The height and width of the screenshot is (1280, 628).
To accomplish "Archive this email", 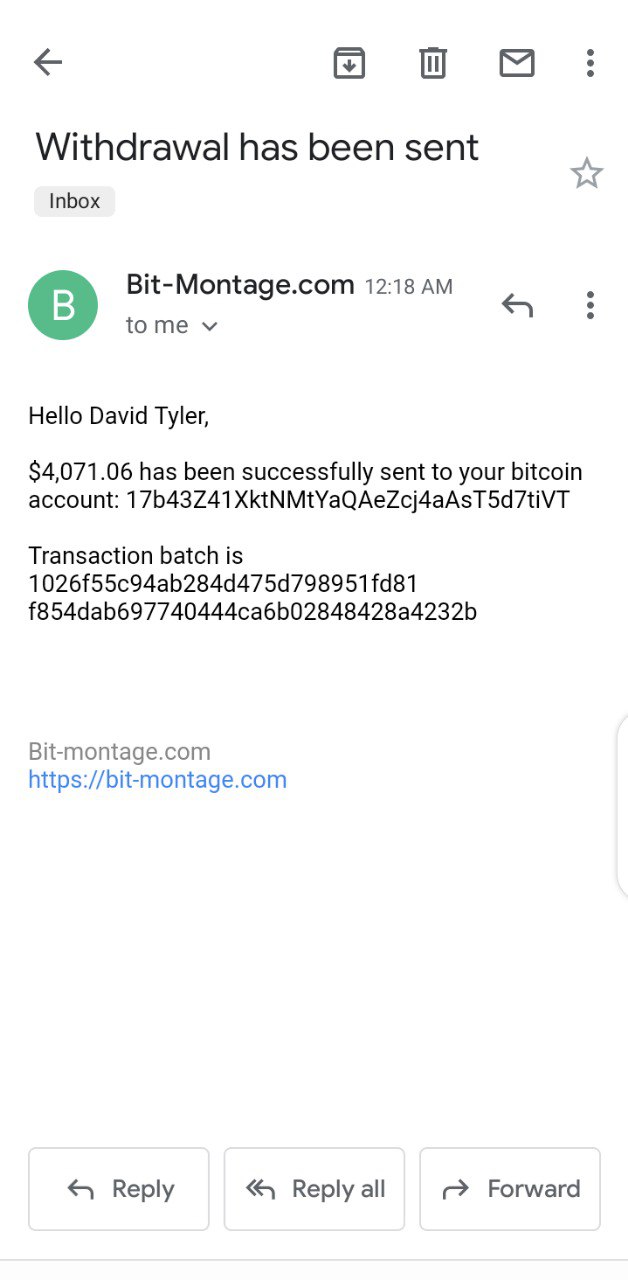I will point(349,63).
